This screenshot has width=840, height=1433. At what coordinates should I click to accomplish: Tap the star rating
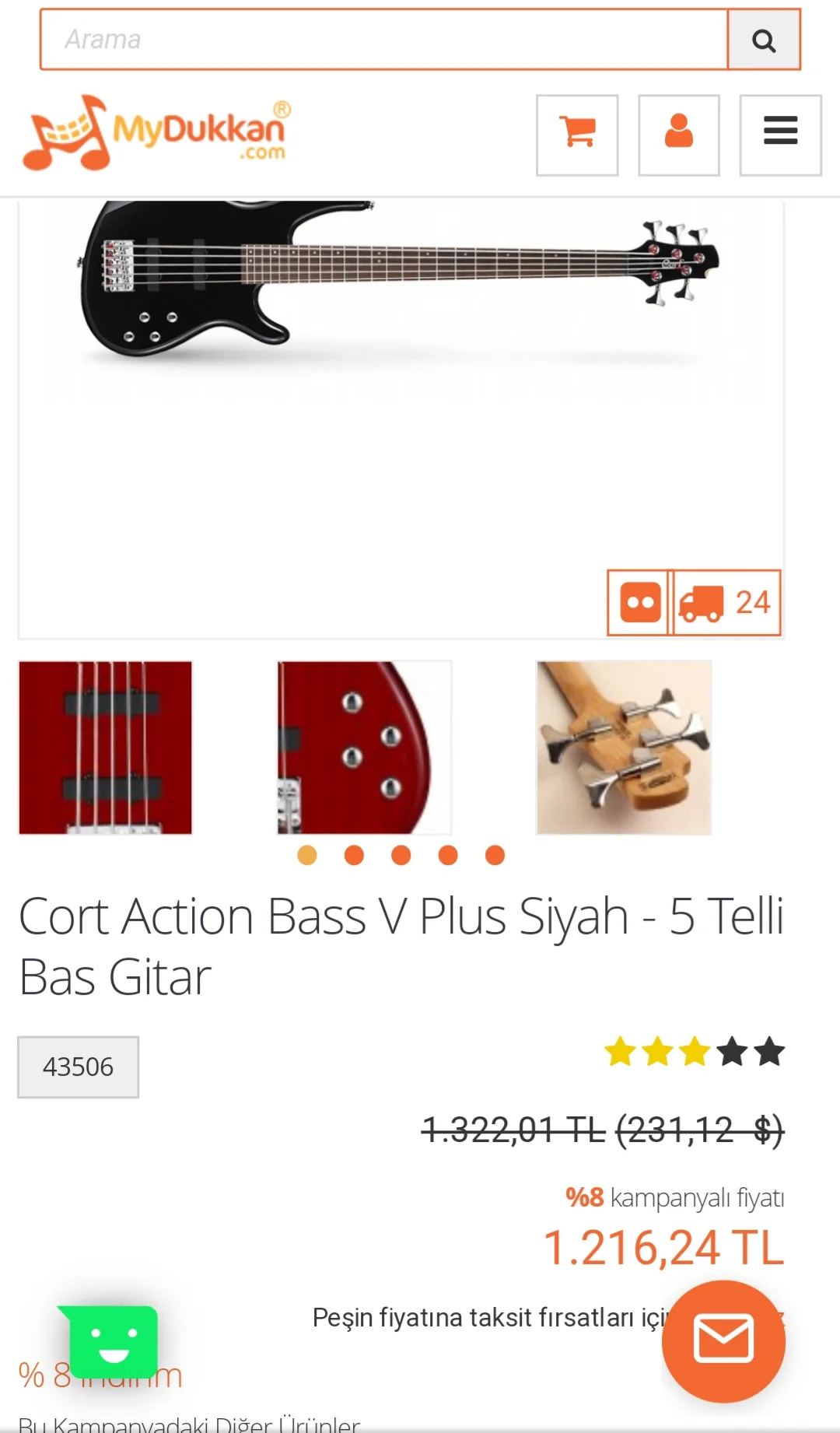pyautogui.click(x=694, y=1052)
